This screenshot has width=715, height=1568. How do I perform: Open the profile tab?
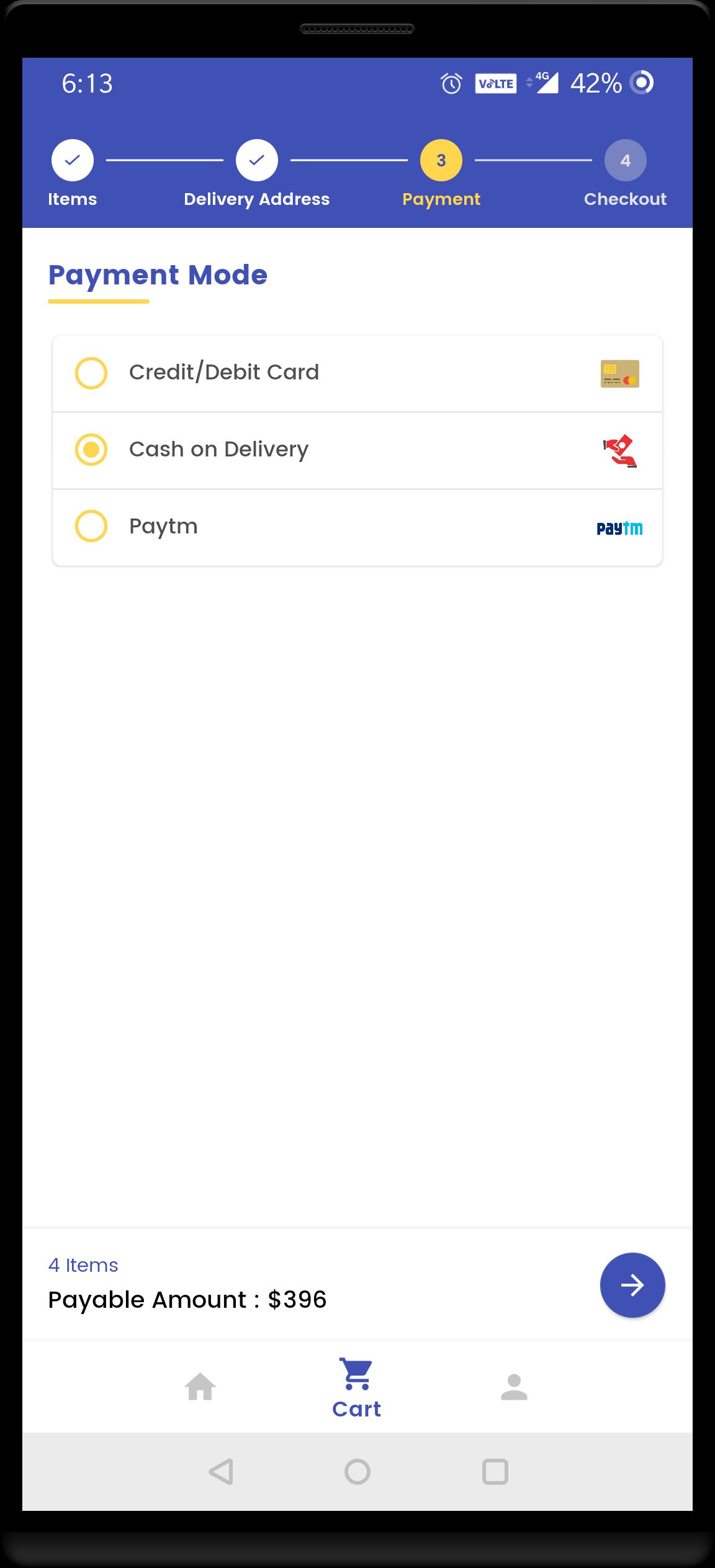point(514,1387)
